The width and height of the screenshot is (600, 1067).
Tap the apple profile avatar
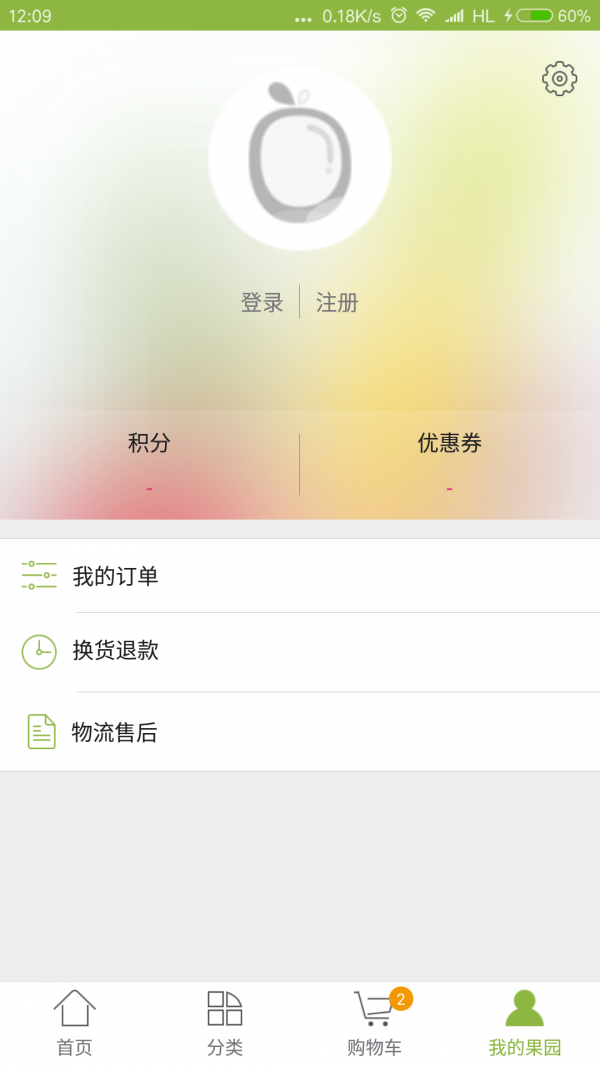pos(299,159)
